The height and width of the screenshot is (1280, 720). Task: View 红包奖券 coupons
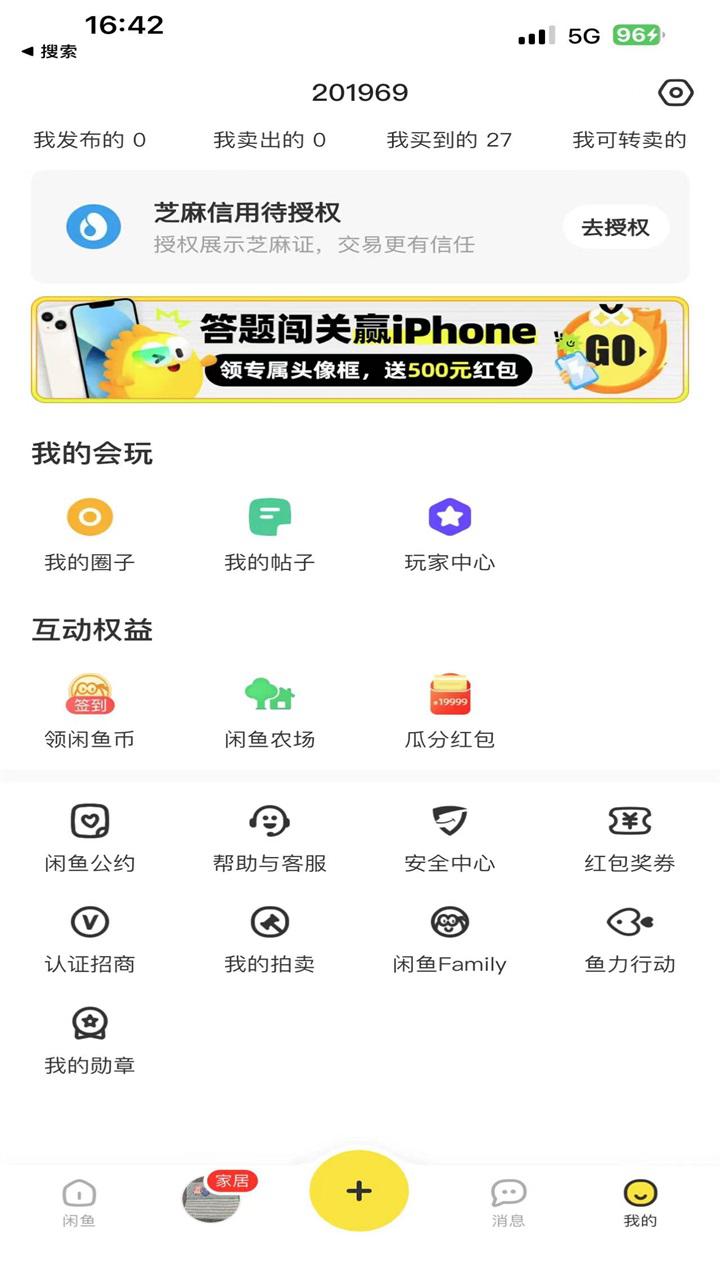point(630,838)
